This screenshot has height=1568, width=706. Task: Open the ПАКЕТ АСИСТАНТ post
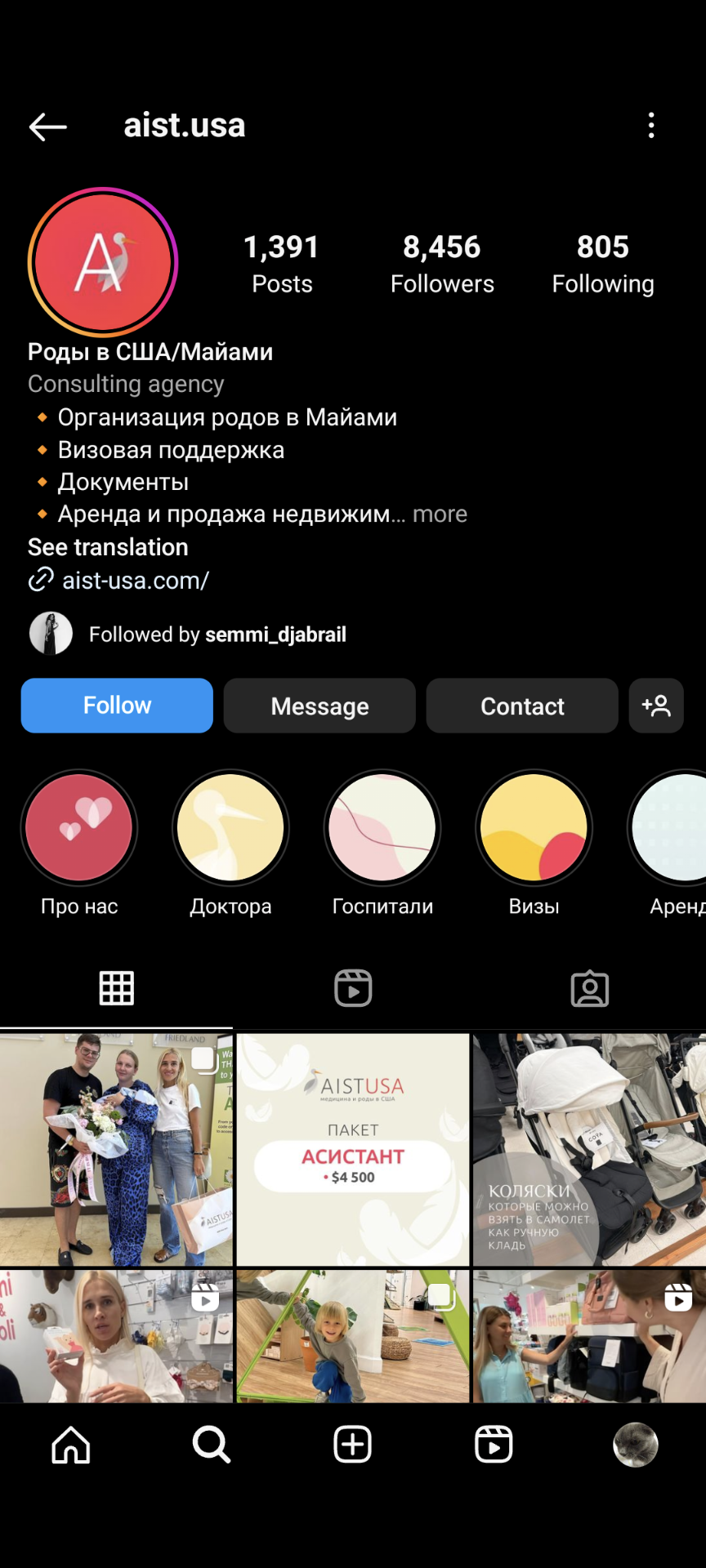coord(353,1150)
